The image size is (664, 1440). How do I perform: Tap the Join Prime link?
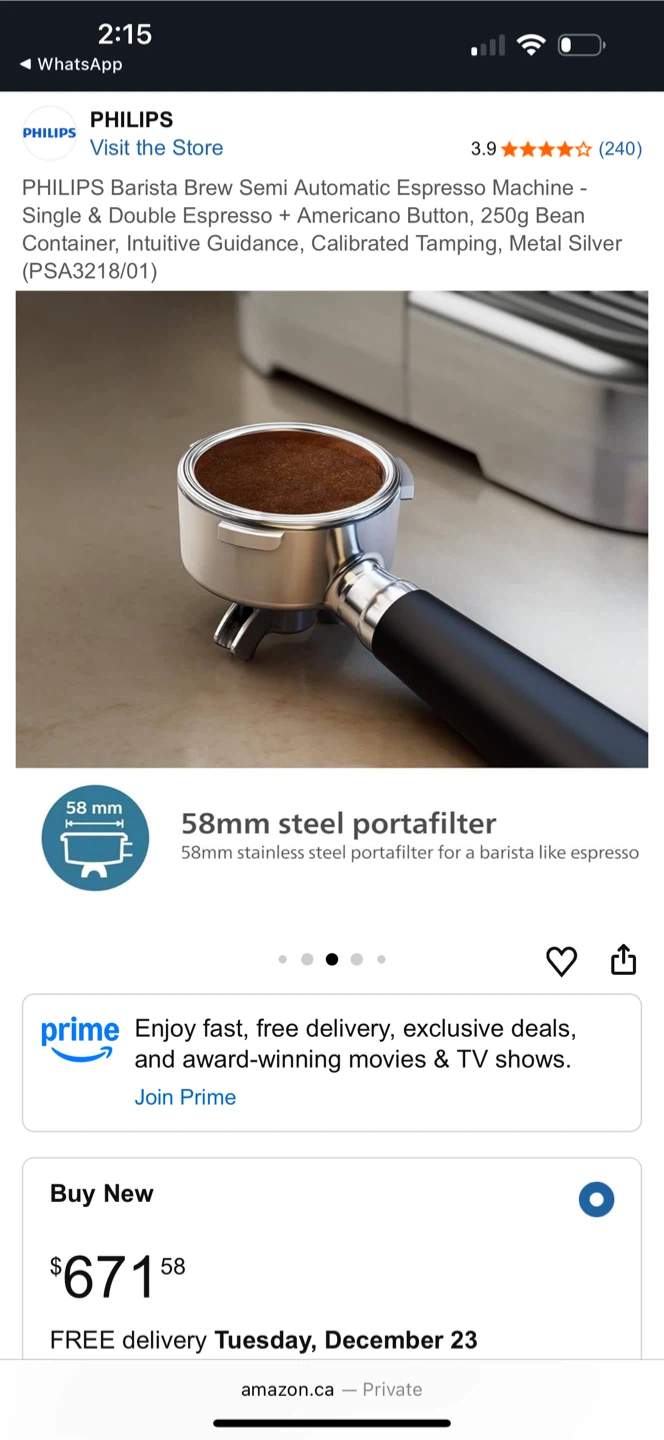(x=185, y=1097)
